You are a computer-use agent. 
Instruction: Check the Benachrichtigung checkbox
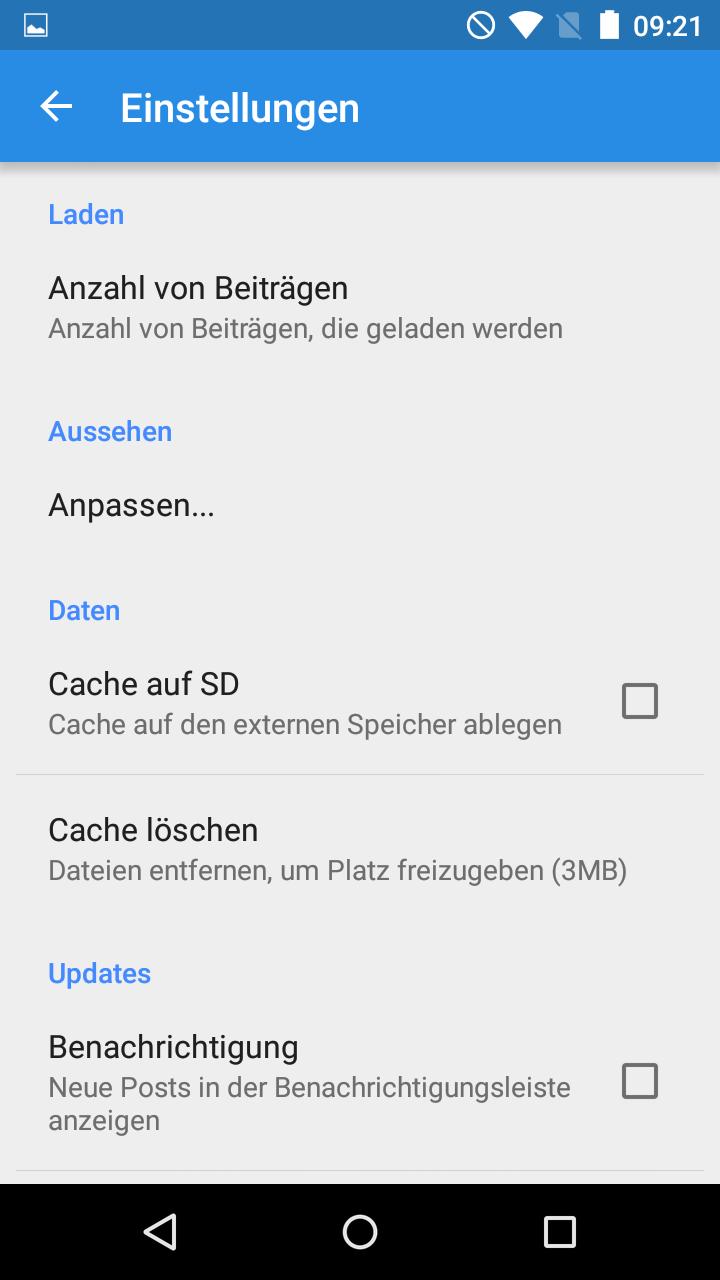[x=639, y=1081]
